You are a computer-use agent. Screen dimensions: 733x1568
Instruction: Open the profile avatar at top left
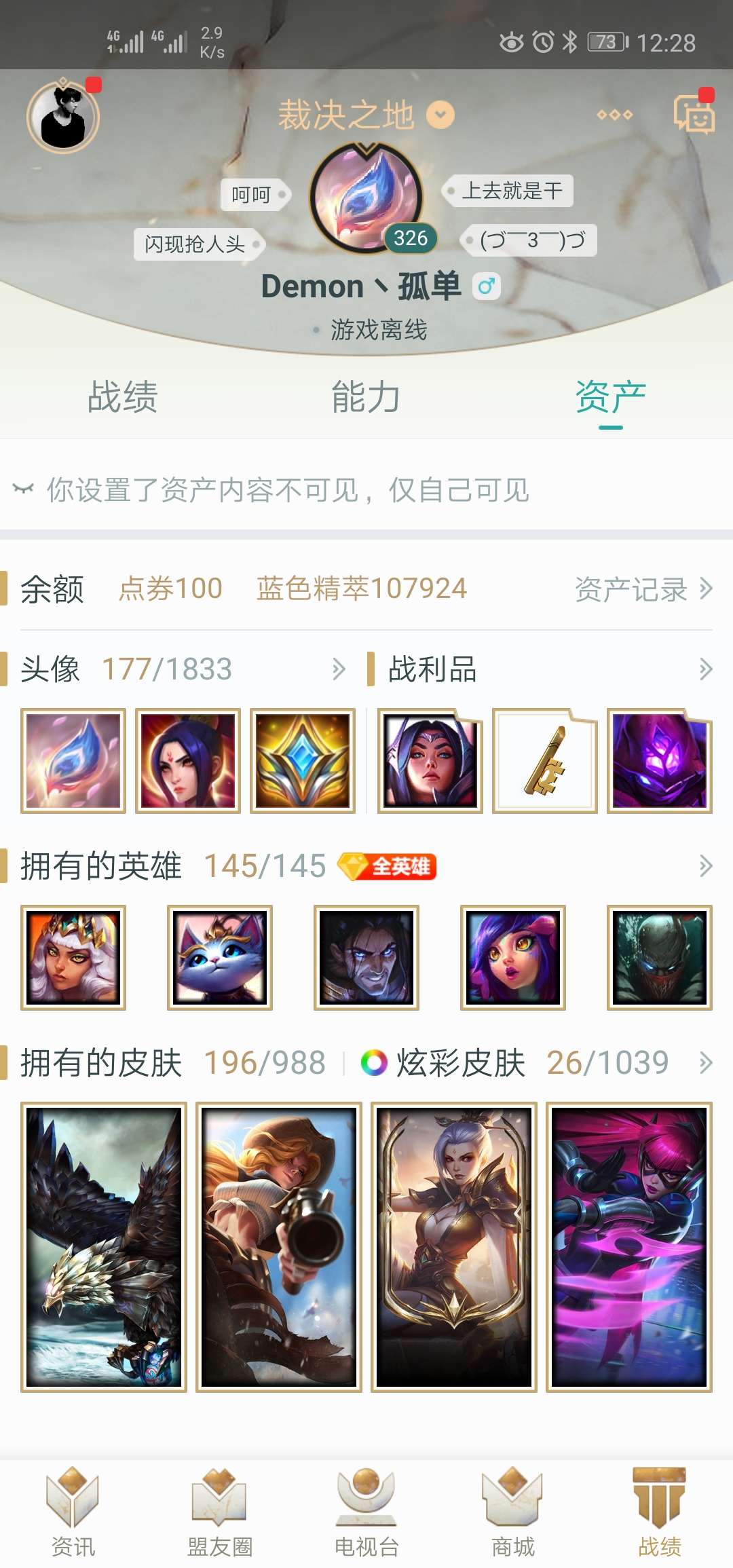tap(62, 117)
